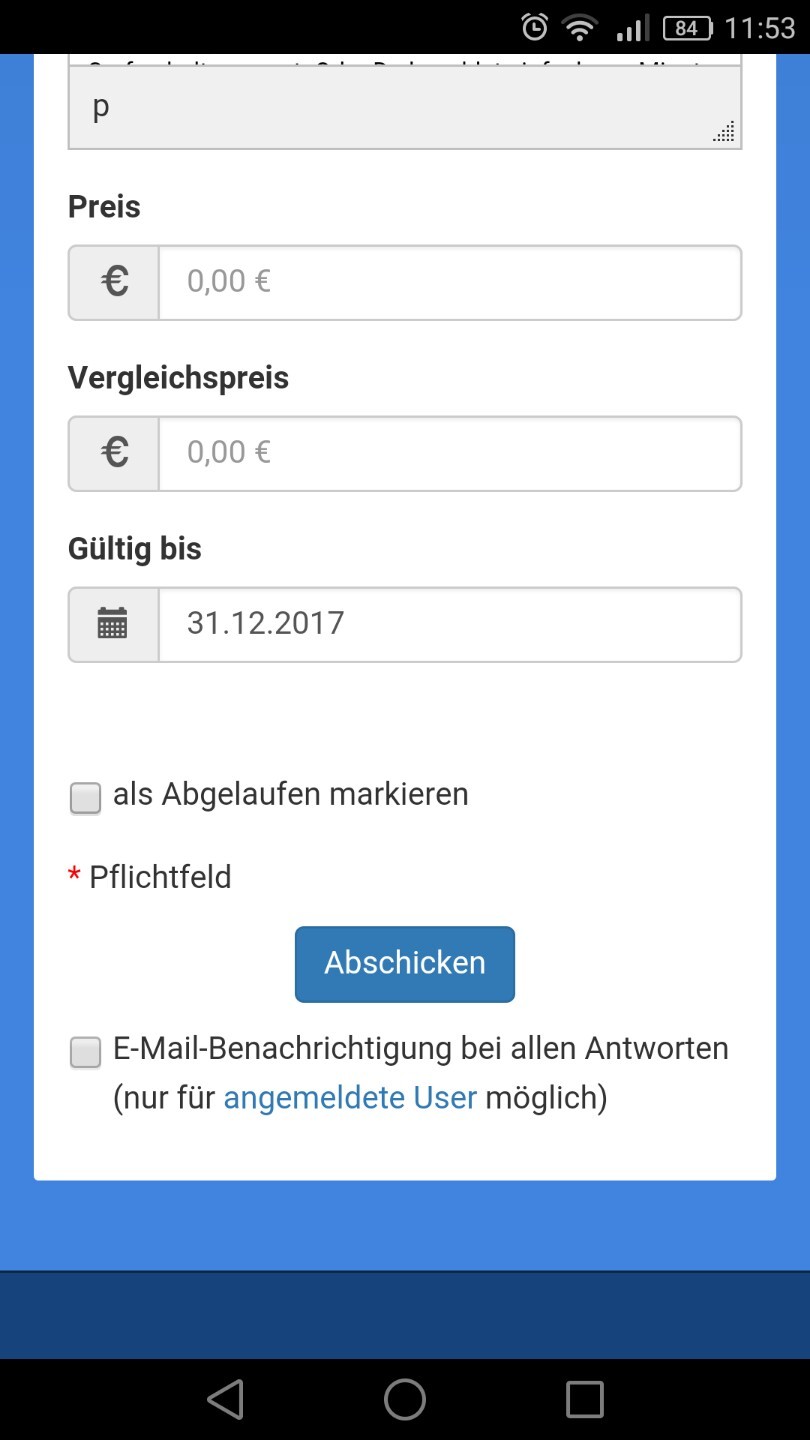Open the 'angemeldete User' link
This screenshot has width=810, height=1440.
[350, 1098]
